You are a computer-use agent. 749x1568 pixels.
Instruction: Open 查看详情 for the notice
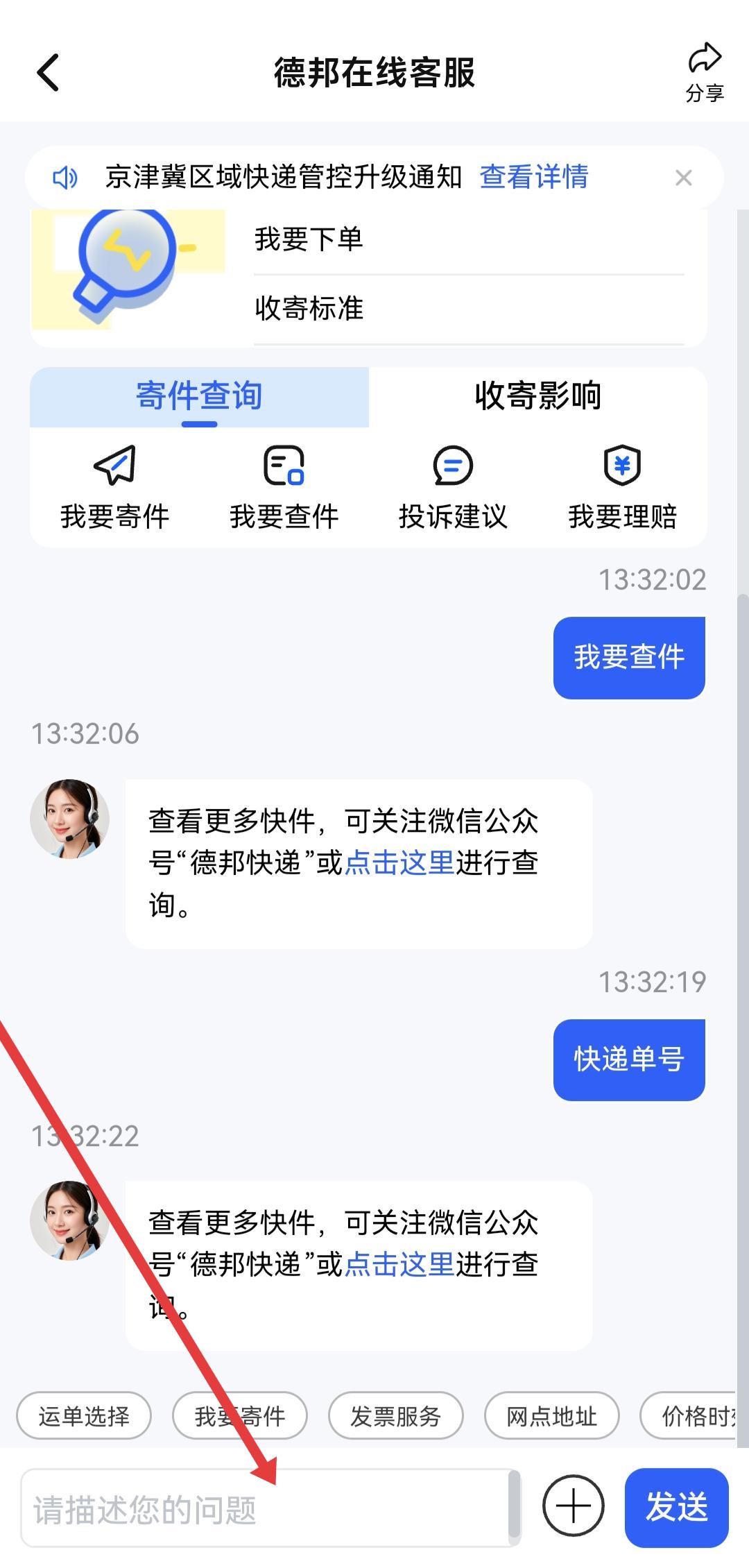tap(533, 177)
